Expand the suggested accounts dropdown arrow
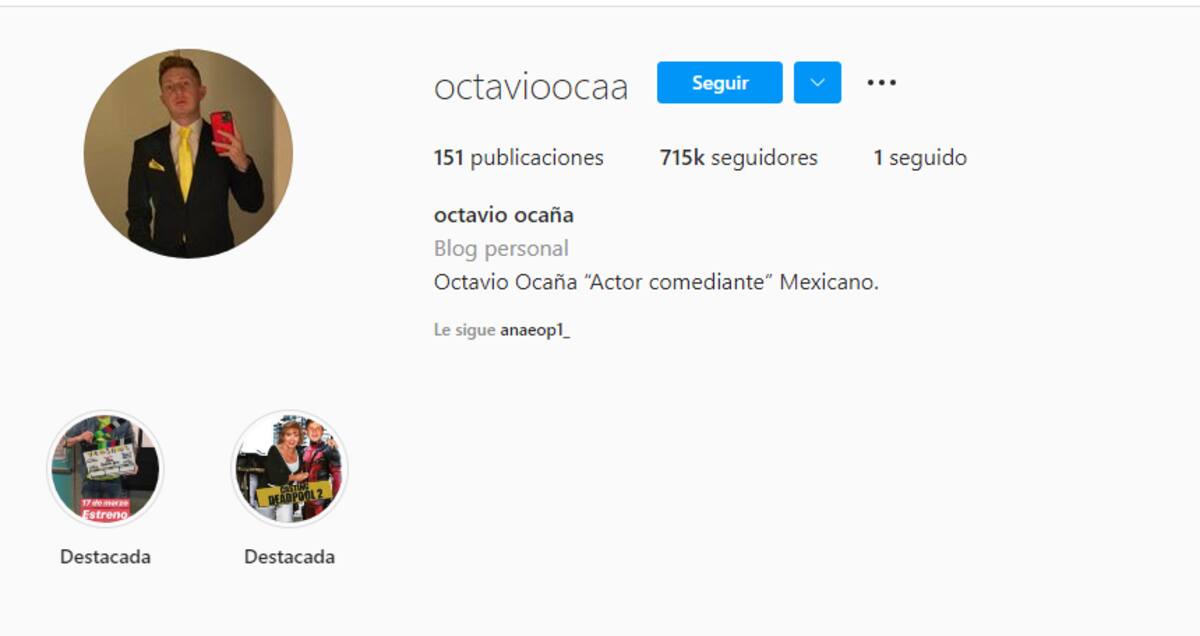The height and width of the screenshot is (636, 1200). [x=817, y=83]
